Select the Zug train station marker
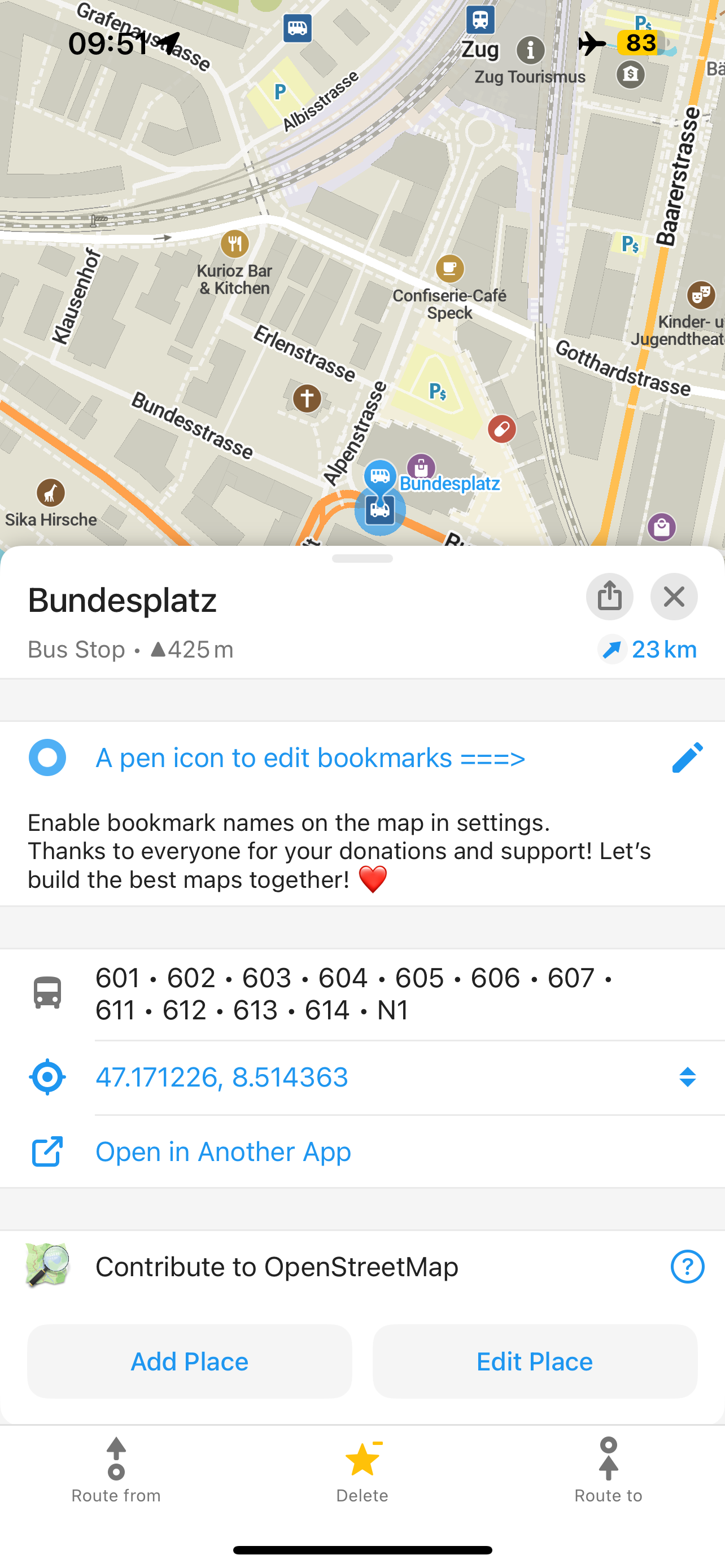725x1568 pixels. [481, 20]
